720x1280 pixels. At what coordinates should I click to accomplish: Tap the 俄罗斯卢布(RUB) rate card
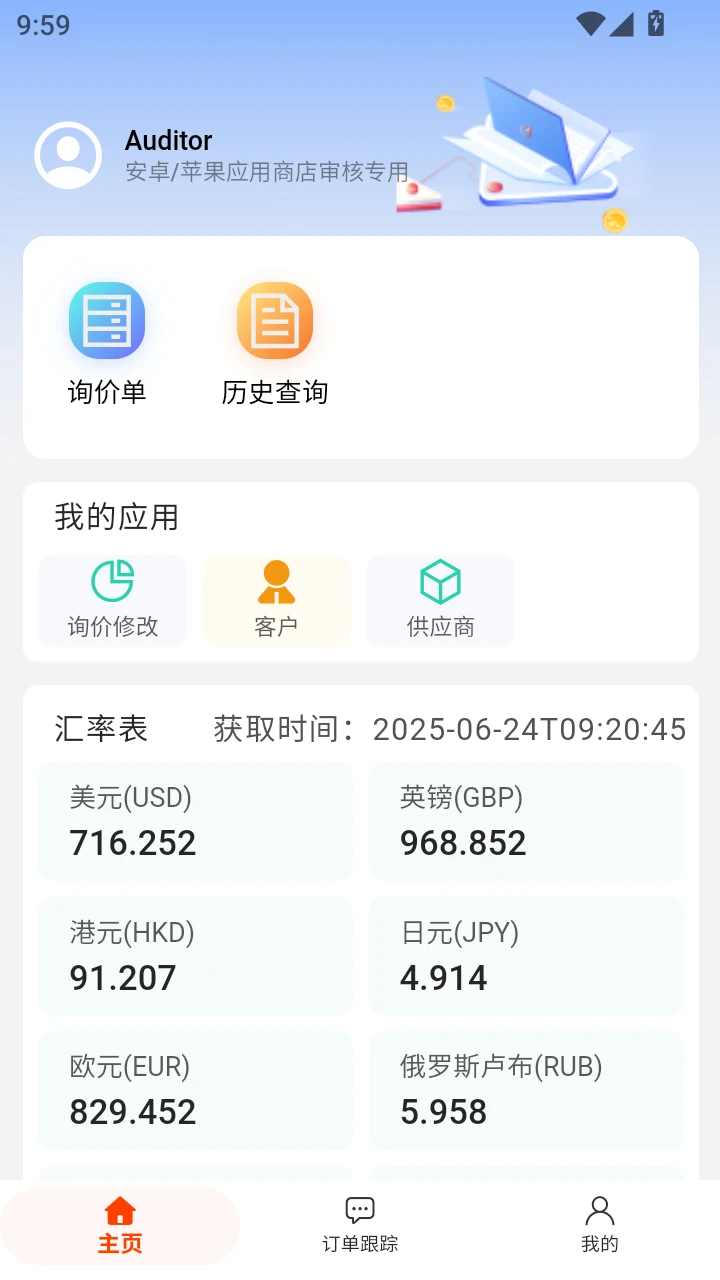click(x=526, y=1089)
